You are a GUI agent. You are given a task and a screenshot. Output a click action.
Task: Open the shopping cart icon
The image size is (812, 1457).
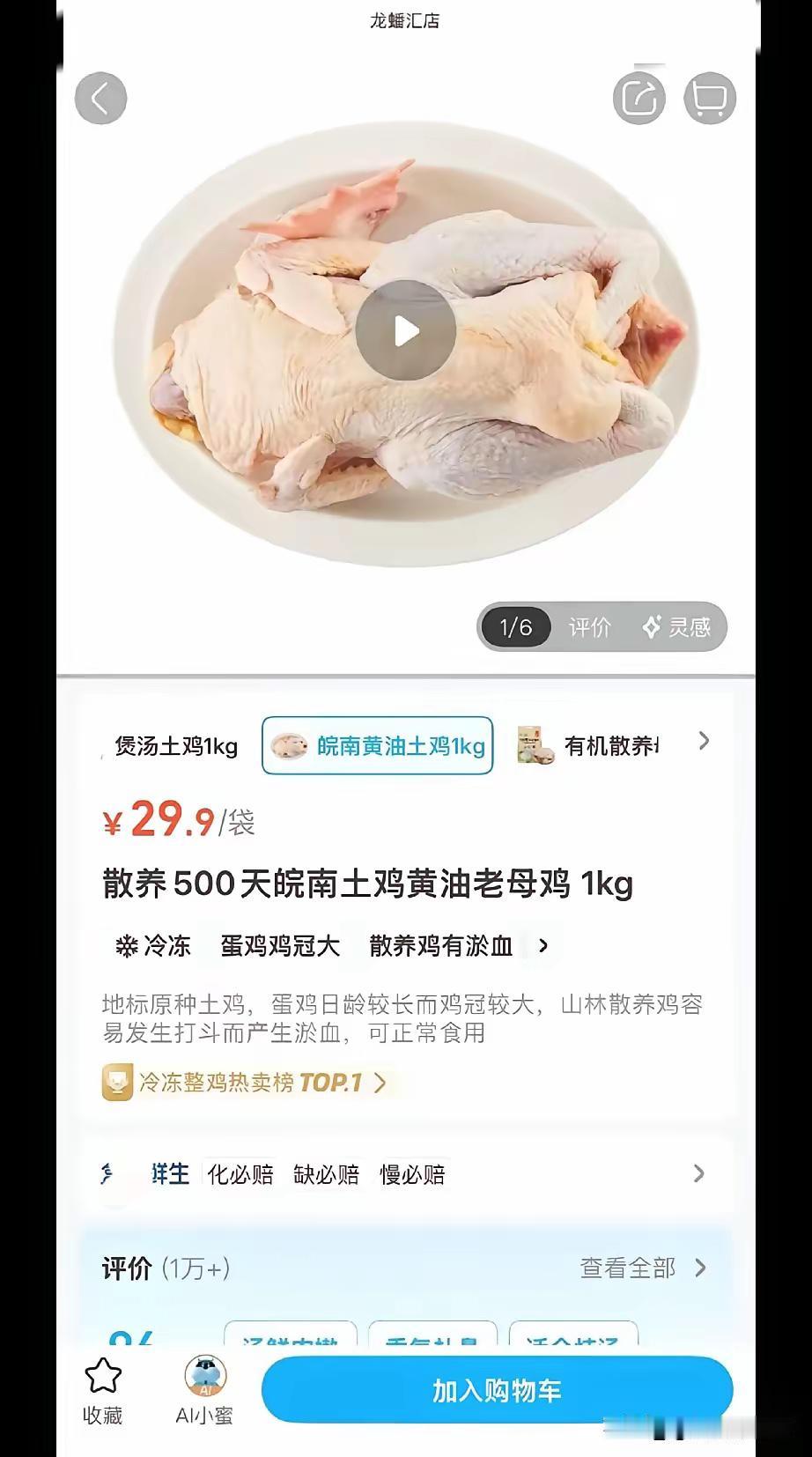(710, 98)
